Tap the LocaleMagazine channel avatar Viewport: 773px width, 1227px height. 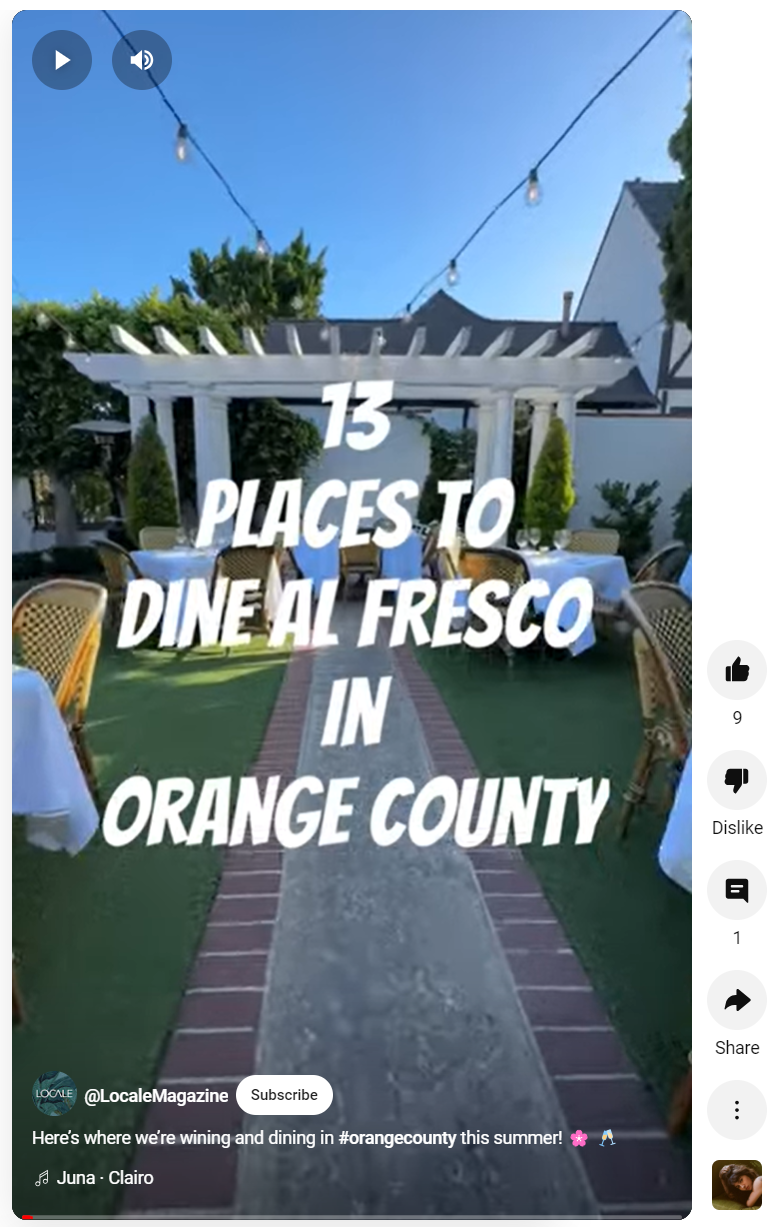click(x=54, y=1094)
